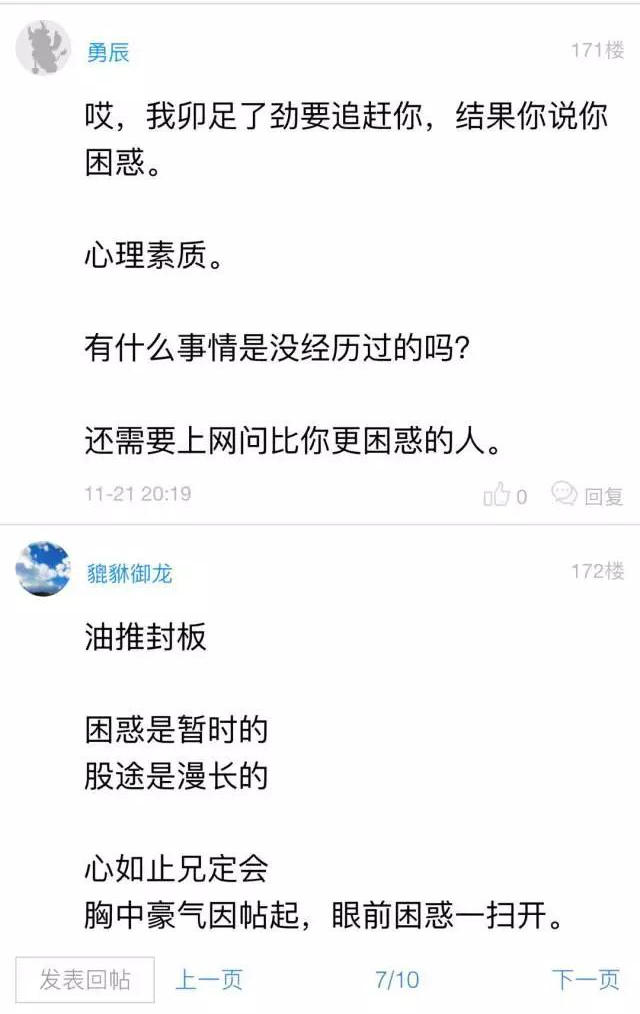Open 勇辰's profile avatar

pyautogui.click(x=43, y=47)
